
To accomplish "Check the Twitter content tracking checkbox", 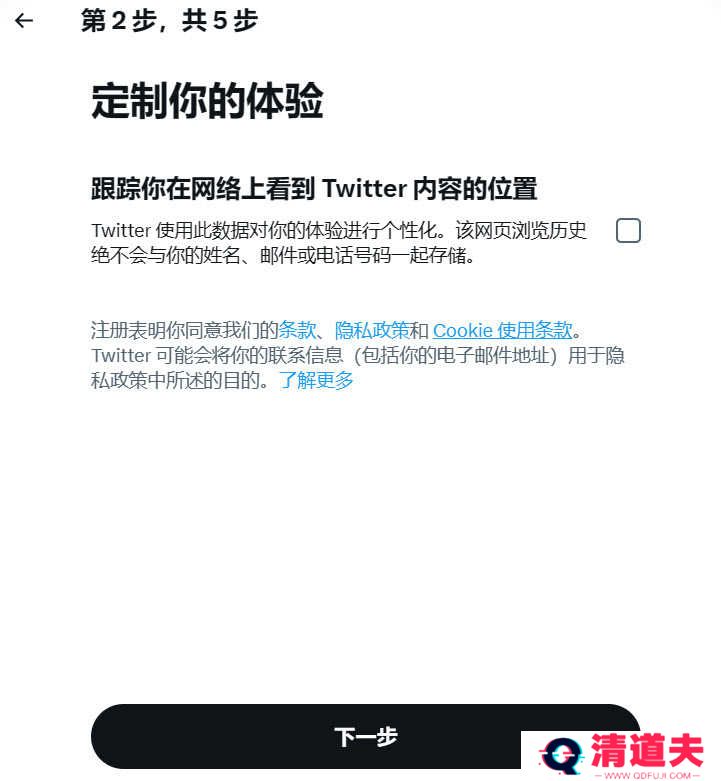I will coord(628,231).
